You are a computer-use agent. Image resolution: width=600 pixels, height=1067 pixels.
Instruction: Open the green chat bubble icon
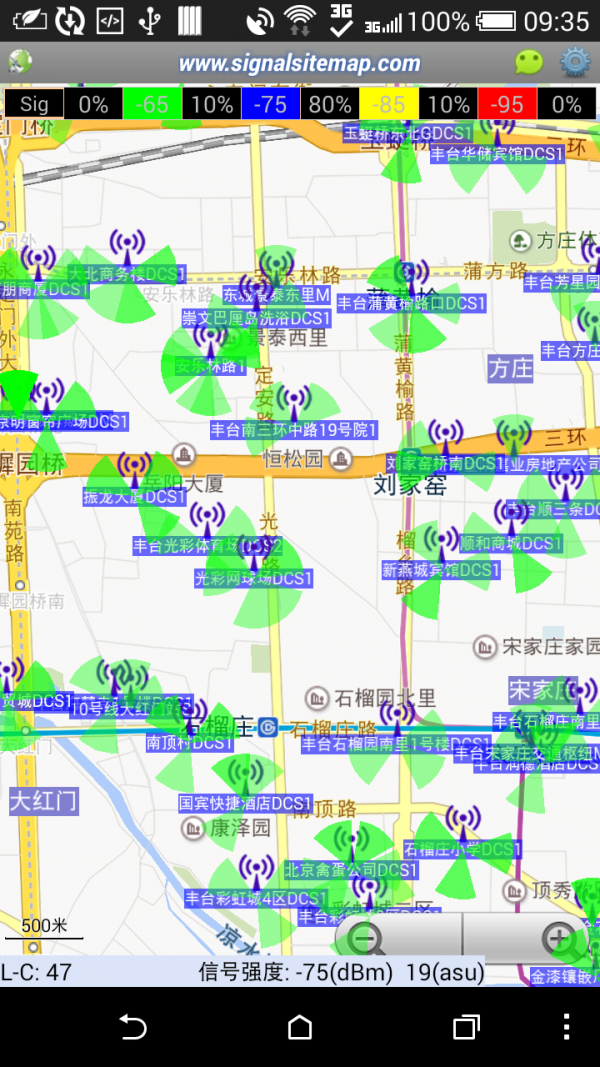tap(529, 63)
